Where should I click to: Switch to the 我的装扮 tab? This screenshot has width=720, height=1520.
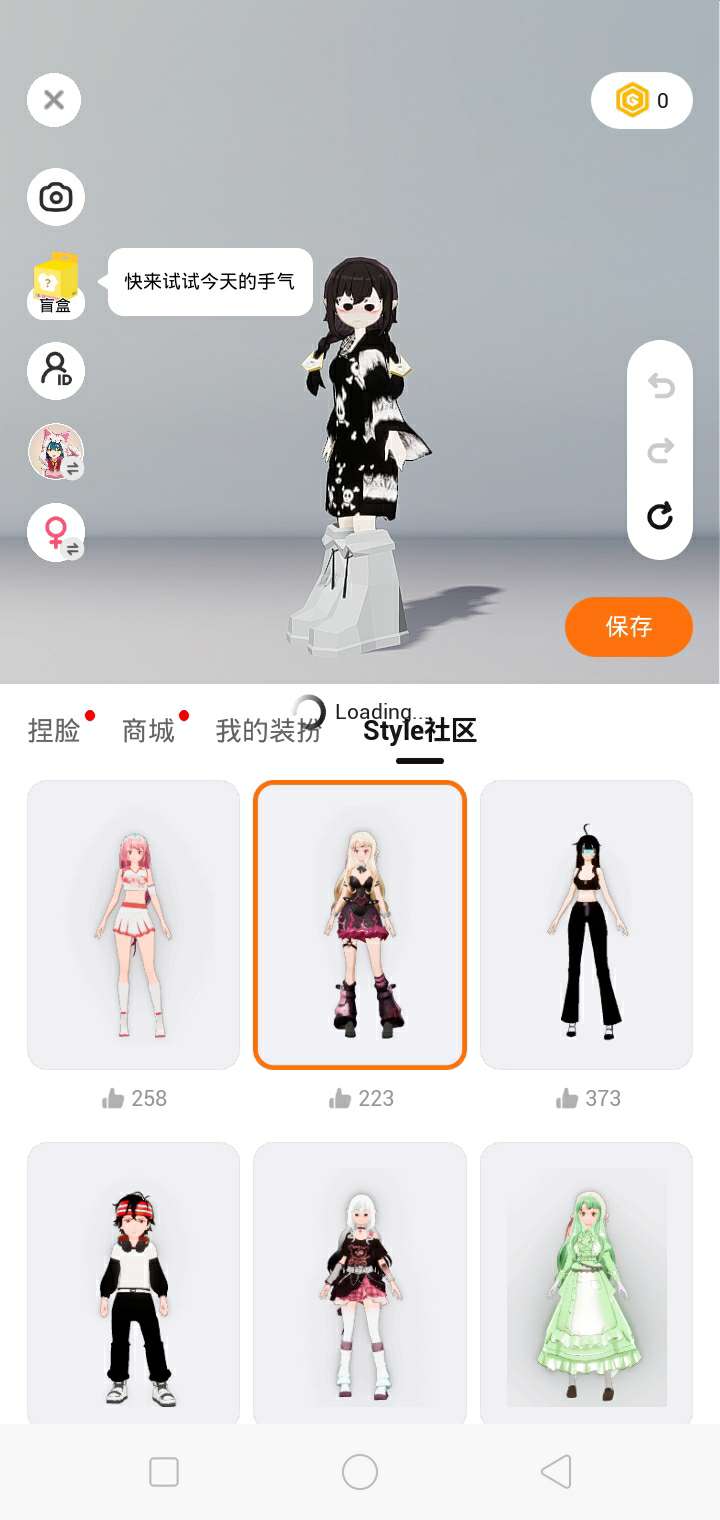[268, 731]
